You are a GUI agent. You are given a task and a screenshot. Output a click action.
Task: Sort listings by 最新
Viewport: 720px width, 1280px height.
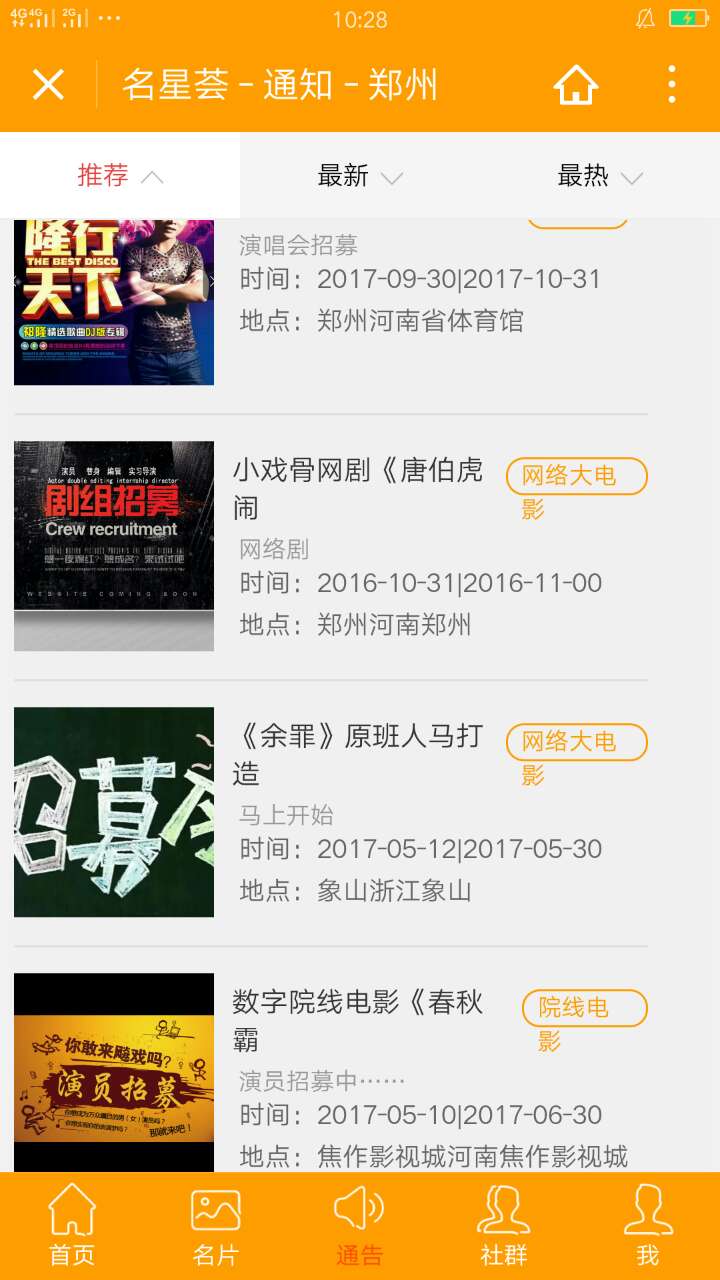point(360,176)
